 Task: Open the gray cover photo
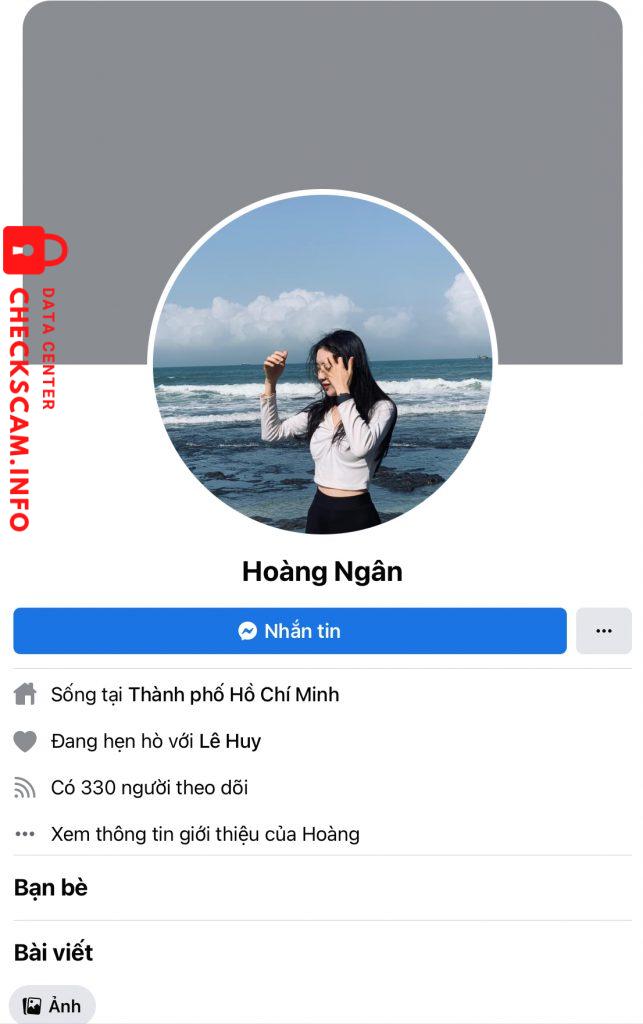click(322, 90)
